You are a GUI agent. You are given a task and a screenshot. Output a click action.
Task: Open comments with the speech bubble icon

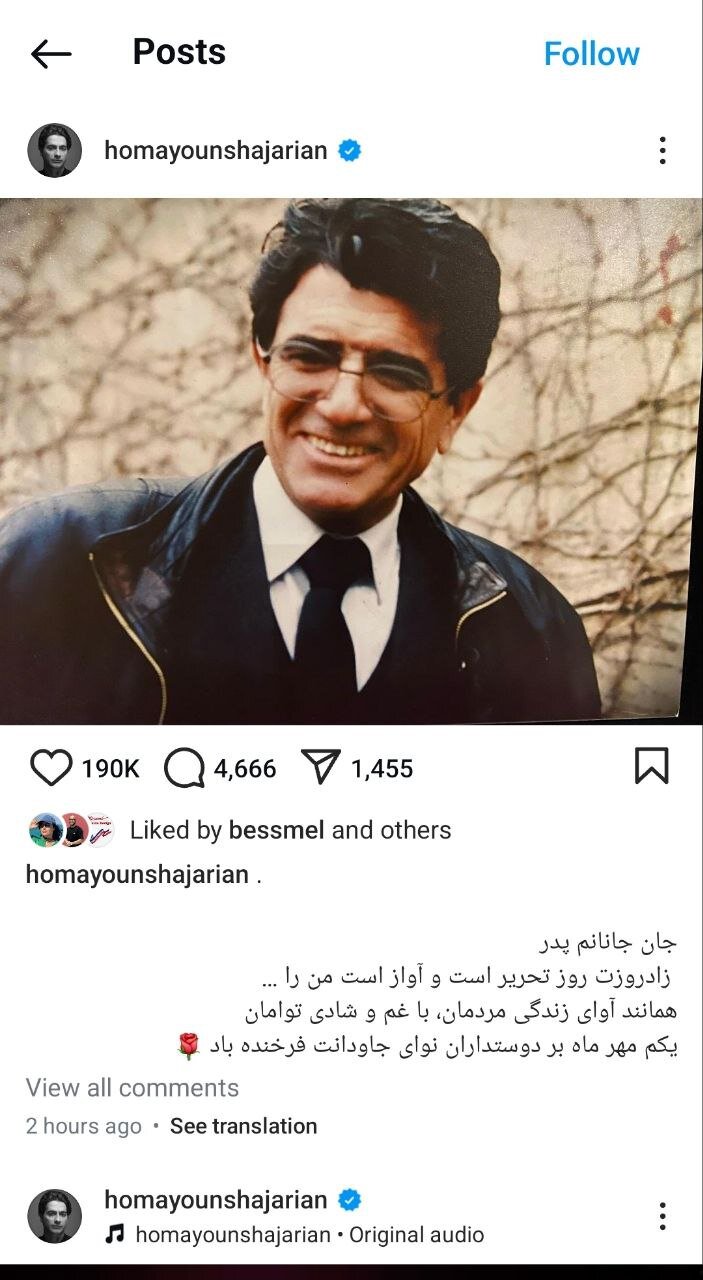pyautogui.click(x=183, y=768)
